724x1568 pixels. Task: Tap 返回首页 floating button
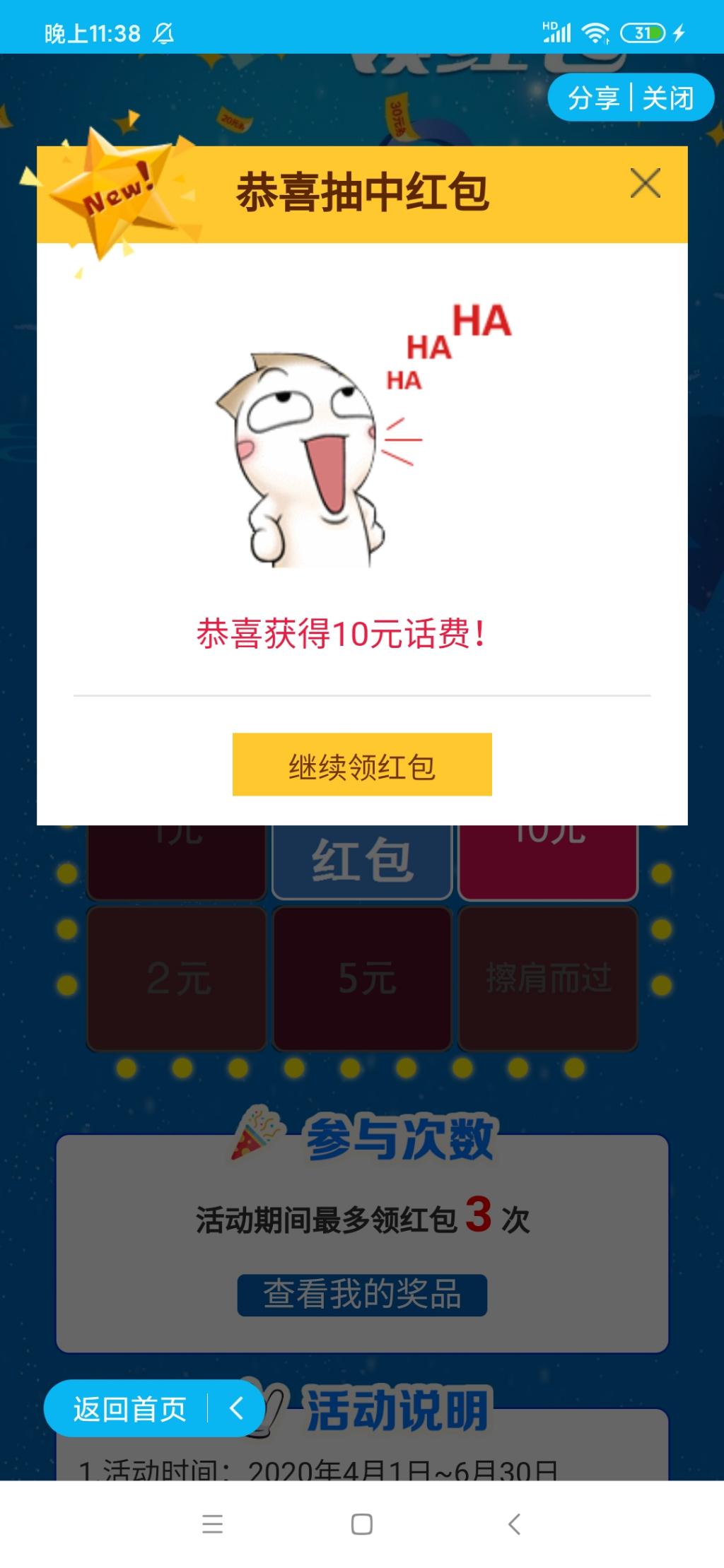(x=131, y=1409)
